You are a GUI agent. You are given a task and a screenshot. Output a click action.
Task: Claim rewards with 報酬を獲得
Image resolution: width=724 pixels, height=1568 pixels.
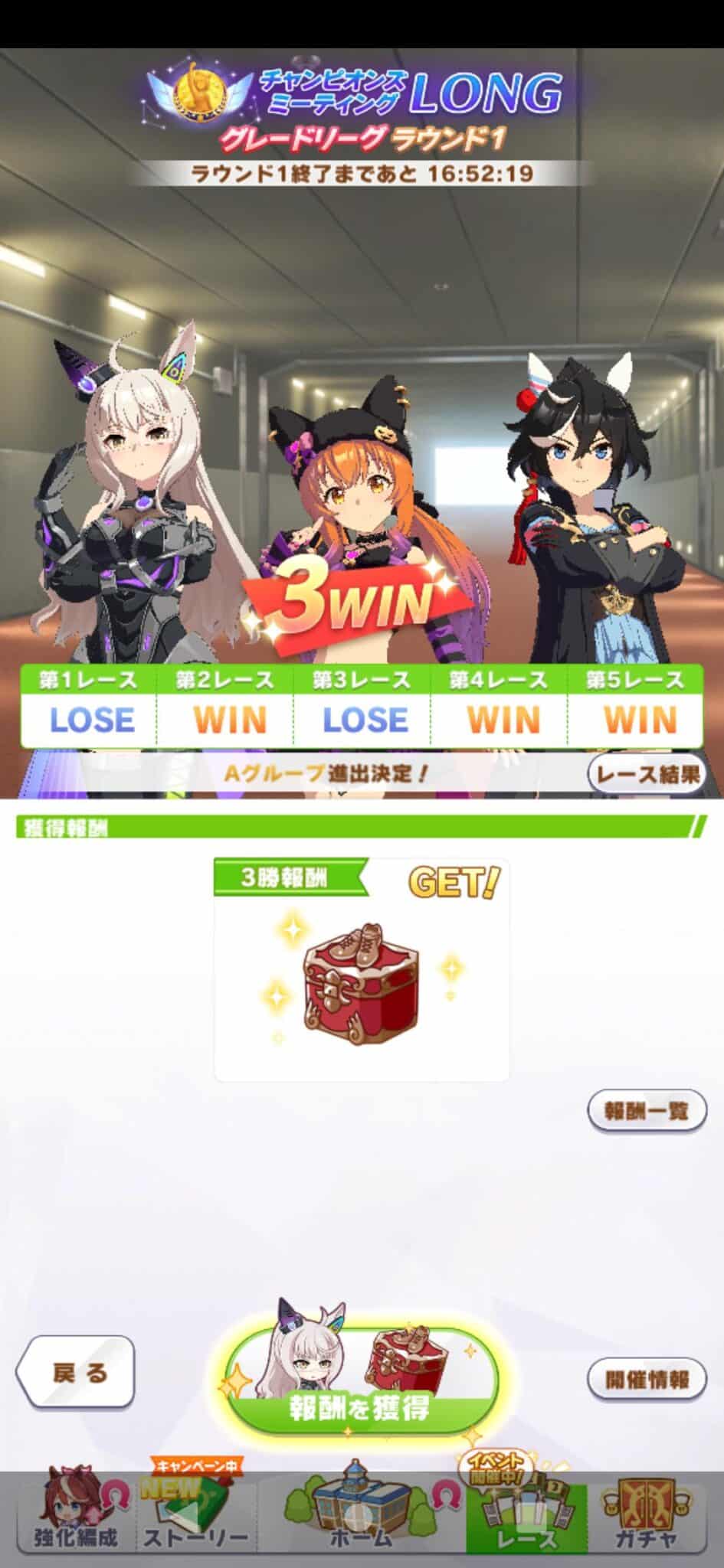pos(359,1387)
